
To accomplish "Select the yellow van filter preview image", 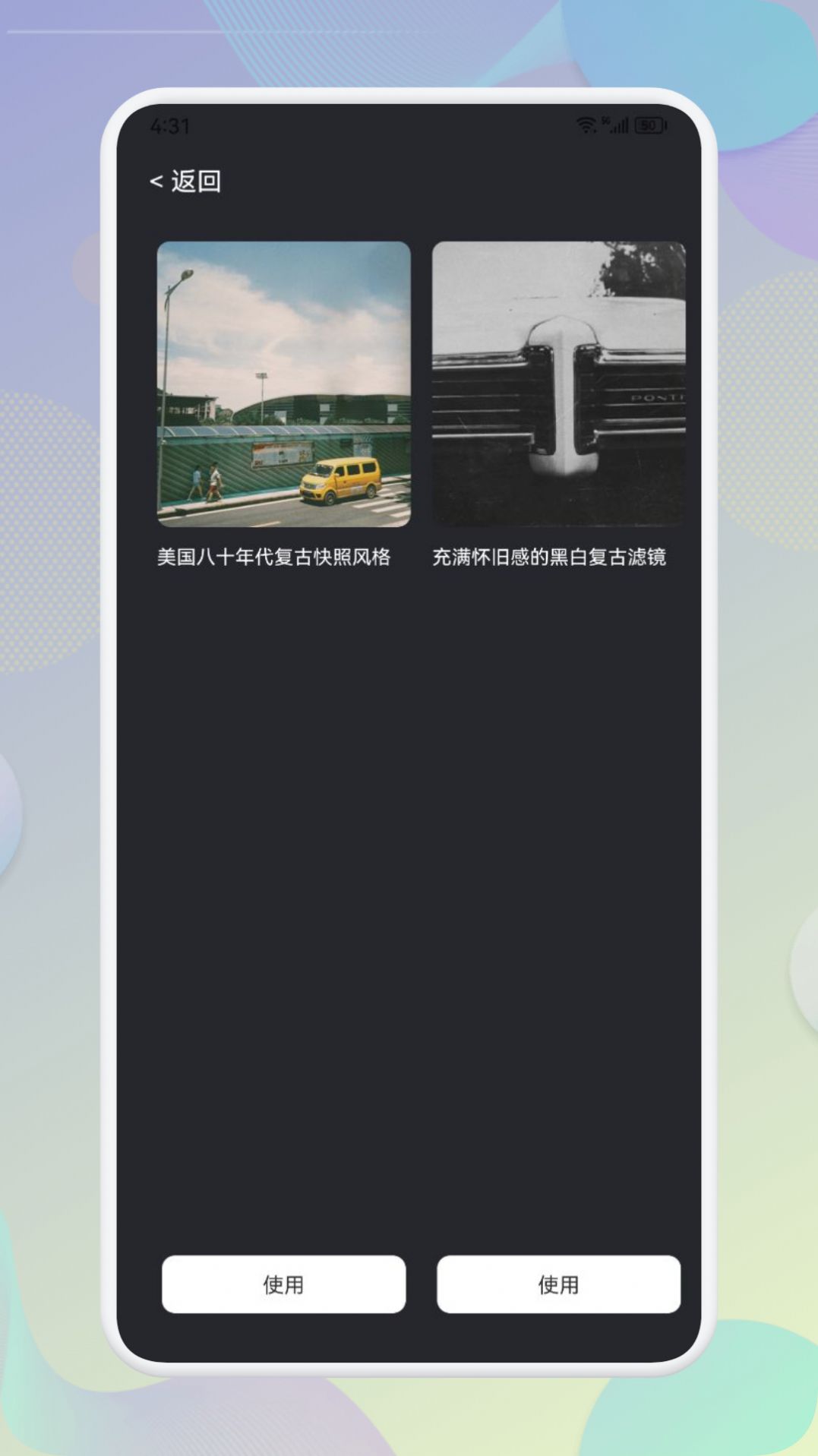I will (284, 385).
